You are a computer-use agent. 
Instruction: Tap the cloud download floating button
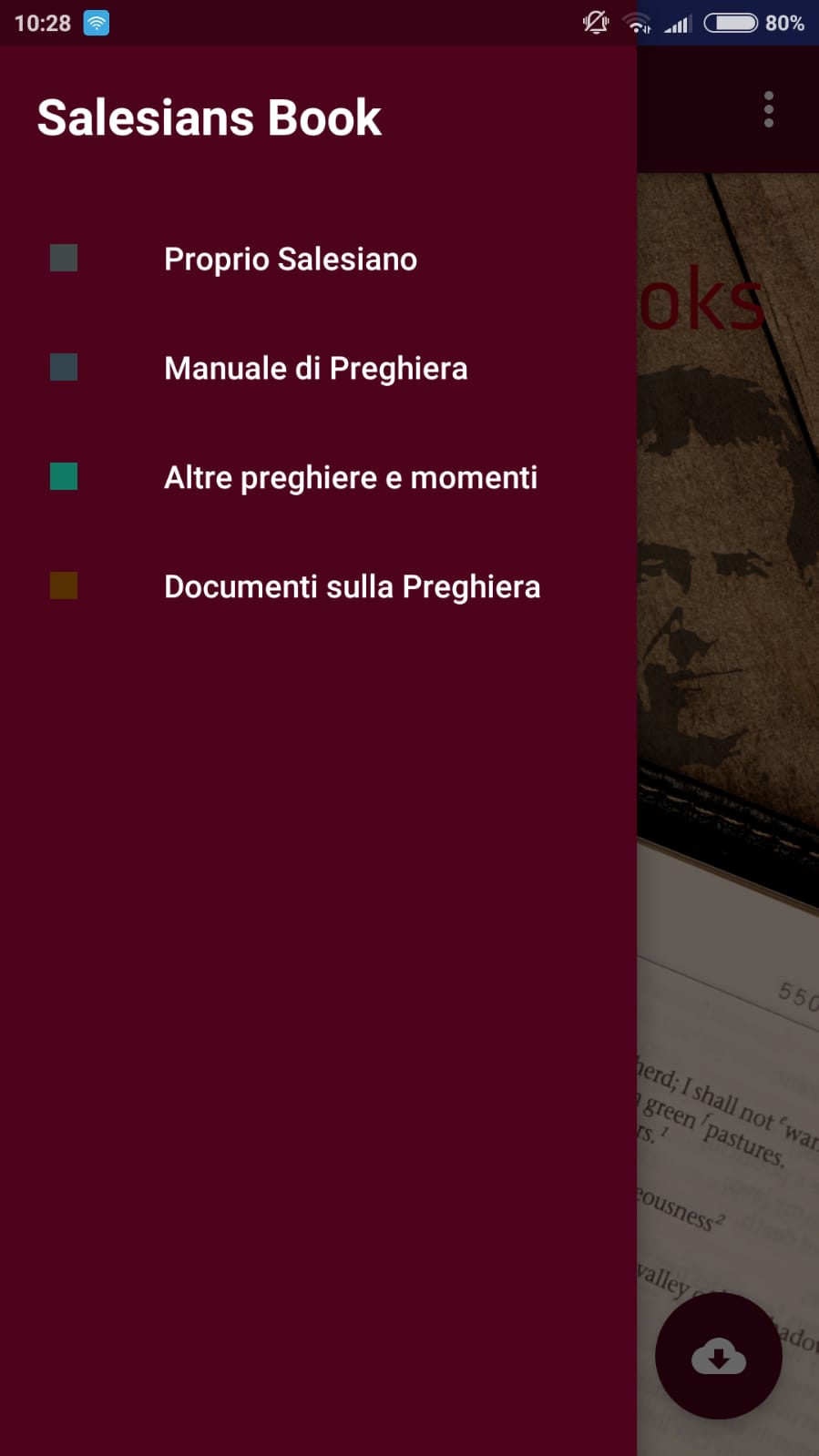718,1356
